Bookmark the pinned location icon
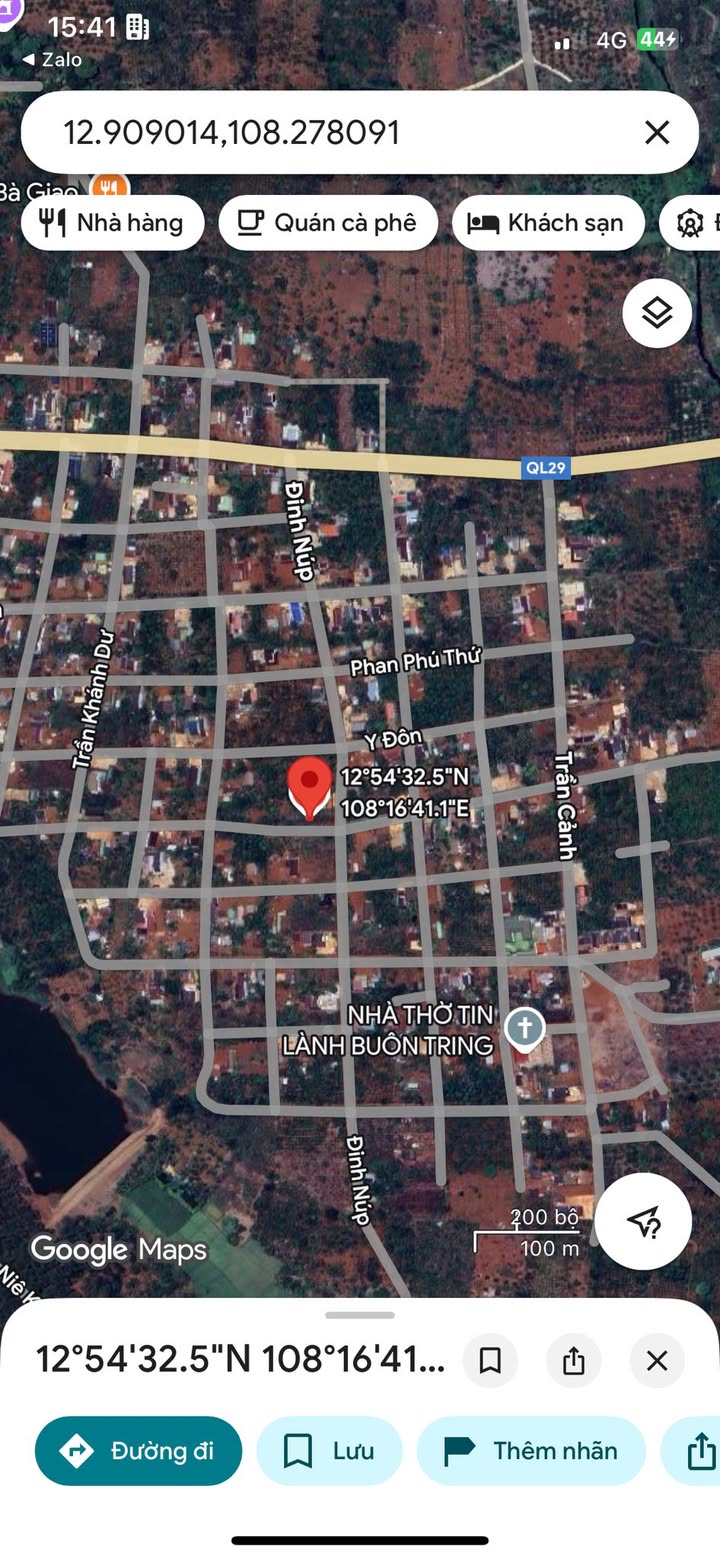The image size is (720, 1559). point(490,1360)
